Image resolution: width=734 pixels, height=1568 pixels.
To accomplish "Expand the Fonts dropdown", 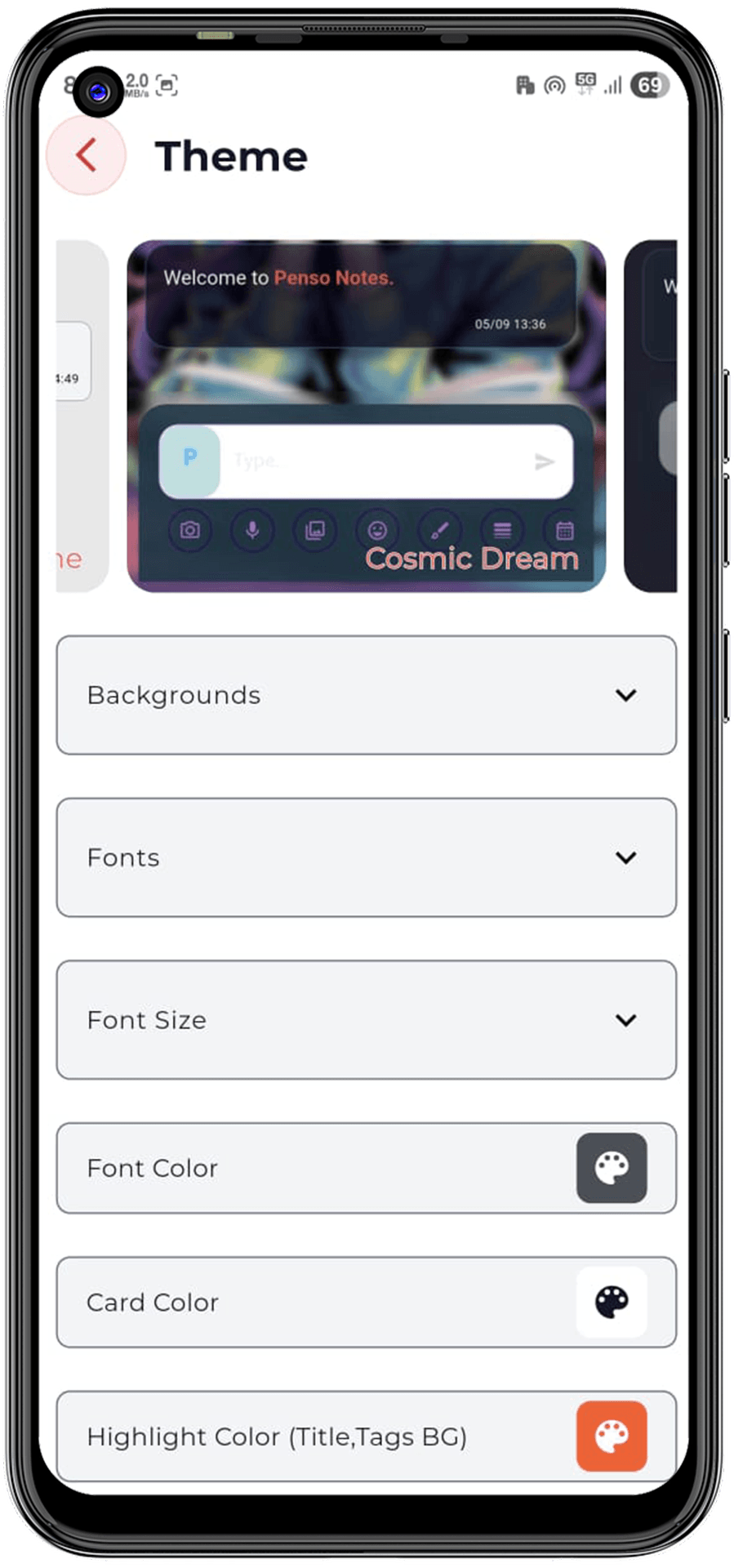I will [366, 857].
